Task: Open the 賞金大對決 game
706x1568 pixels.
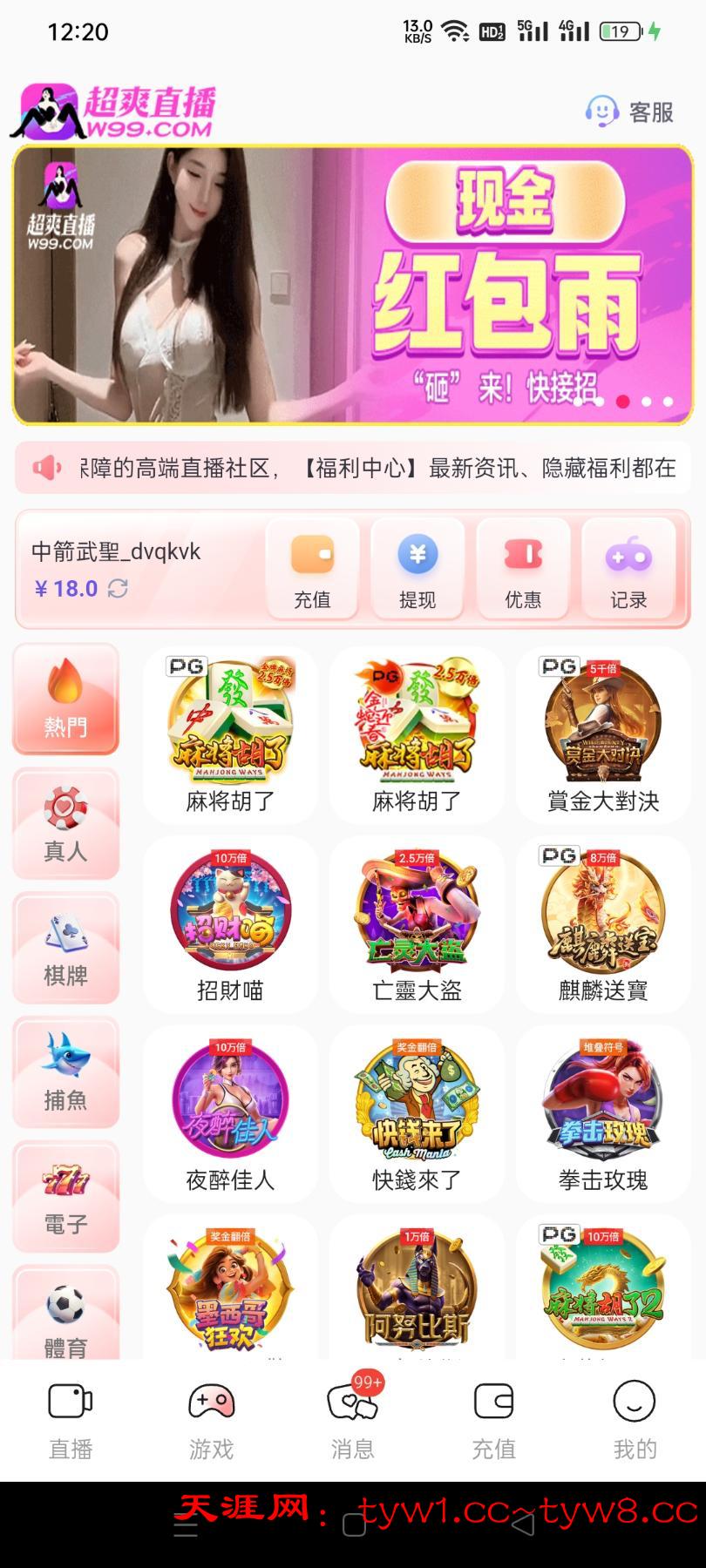Action: tap(603, 734)
